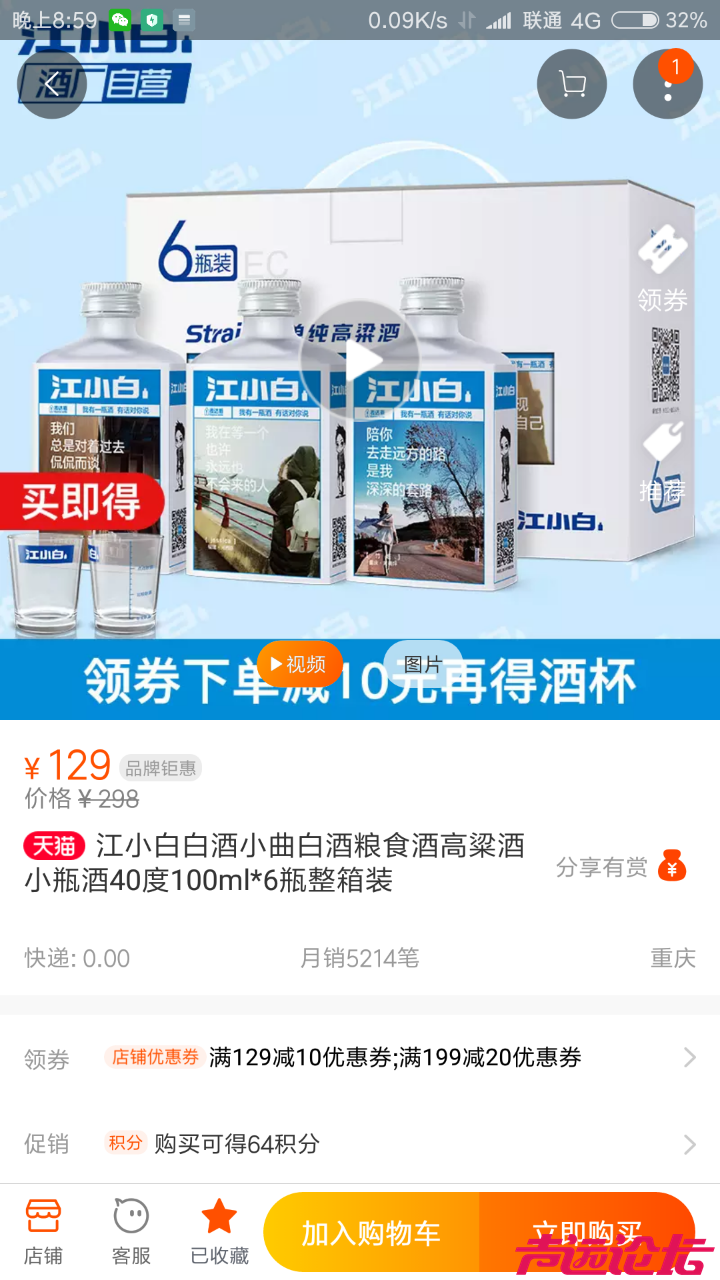The width and height of the screenshot is (720, 1280).
Task: Open the 领券 store coupons row
Action: [360, 1058]
